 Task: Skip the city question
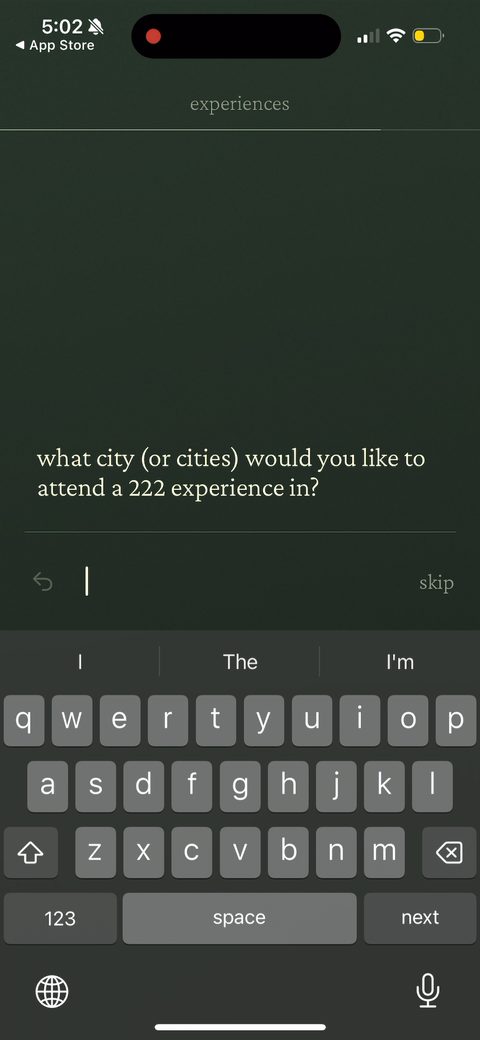coord(436,583)
